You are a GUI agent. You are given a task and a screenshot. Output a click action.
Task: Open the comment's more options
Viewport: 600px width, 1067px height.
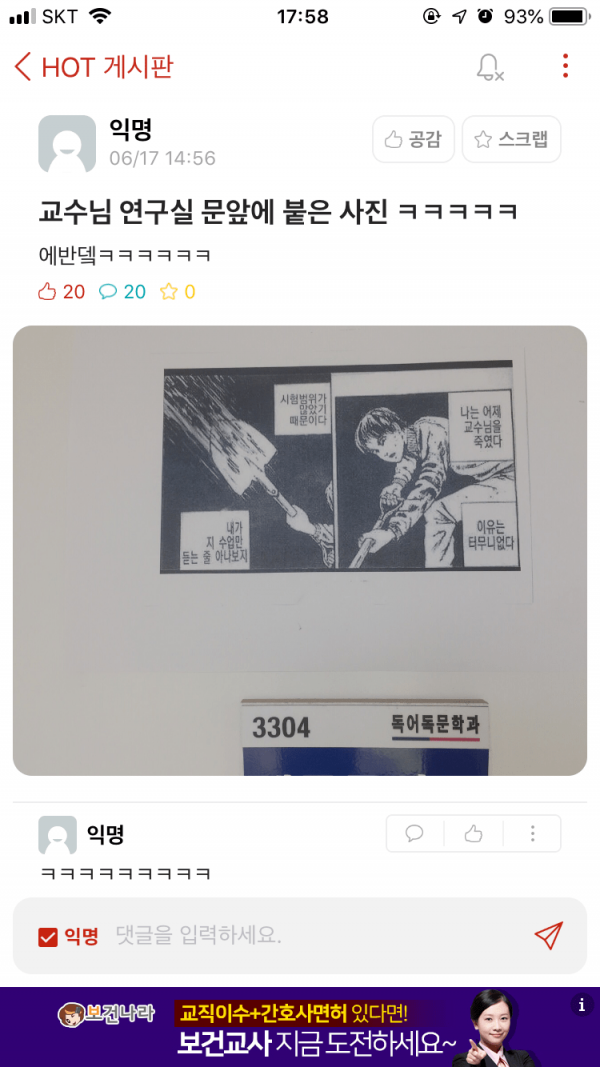532,834
